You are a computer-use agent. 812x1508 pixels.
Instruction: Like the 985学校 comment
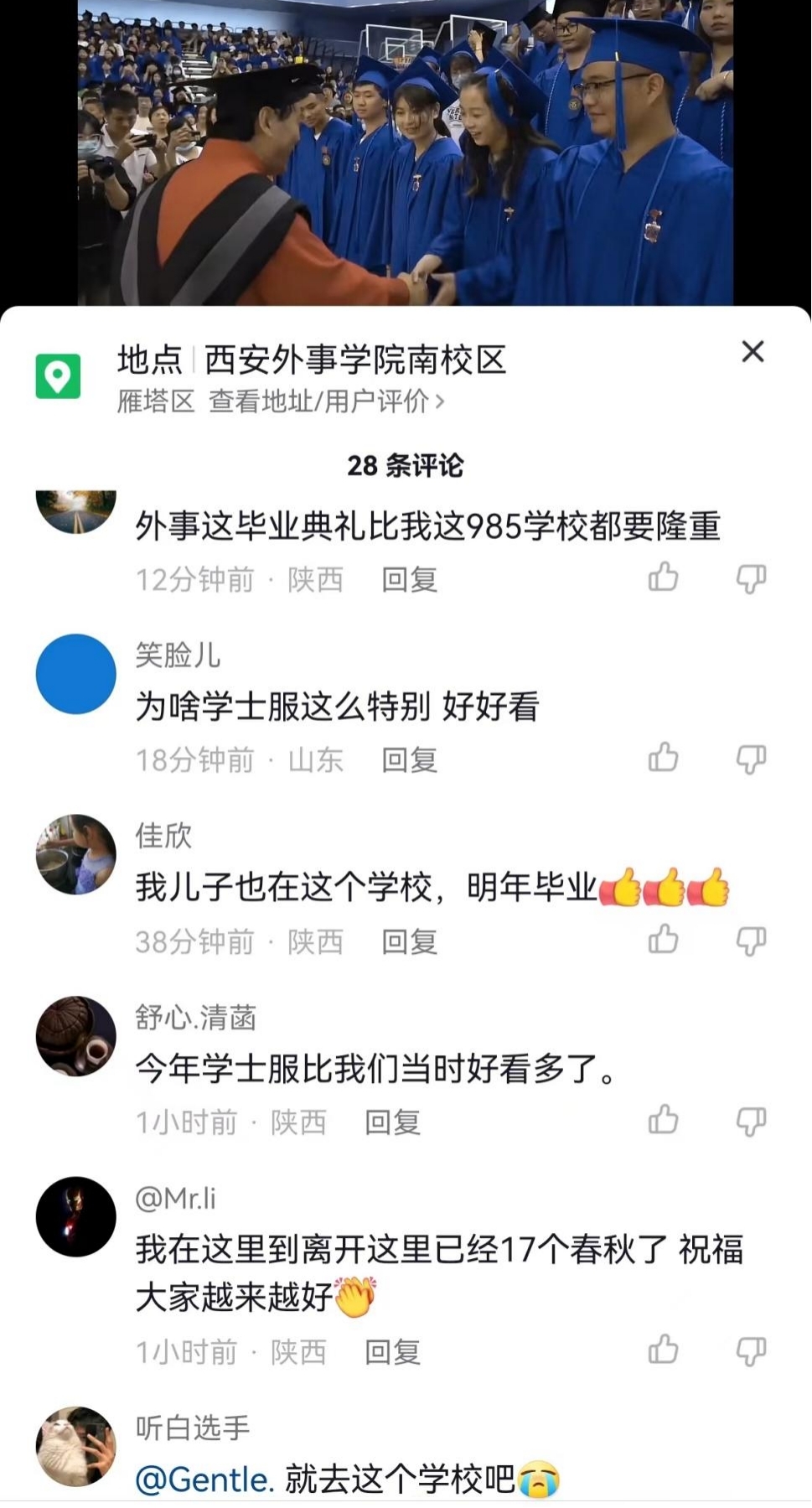(x=663, y=578)
